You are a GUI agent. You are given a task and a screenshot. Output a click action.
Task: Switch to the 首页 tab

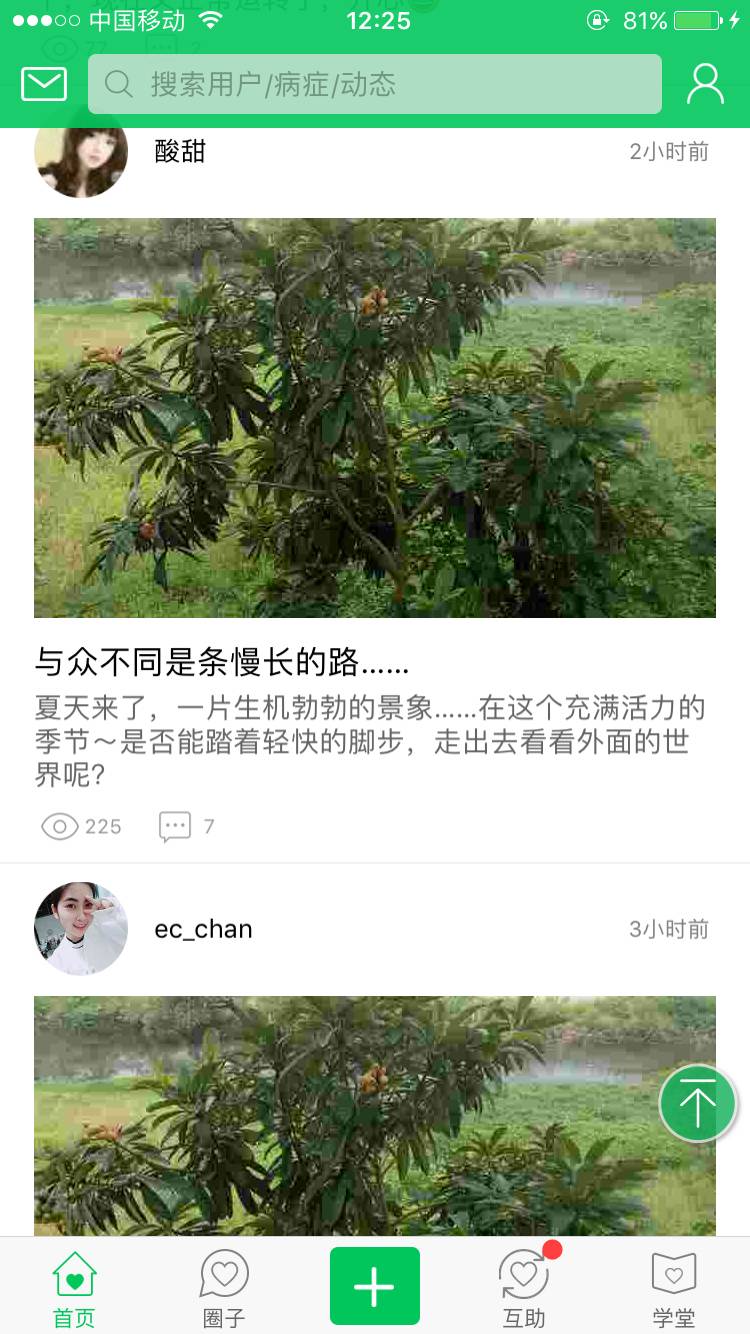click(74, 1288)
